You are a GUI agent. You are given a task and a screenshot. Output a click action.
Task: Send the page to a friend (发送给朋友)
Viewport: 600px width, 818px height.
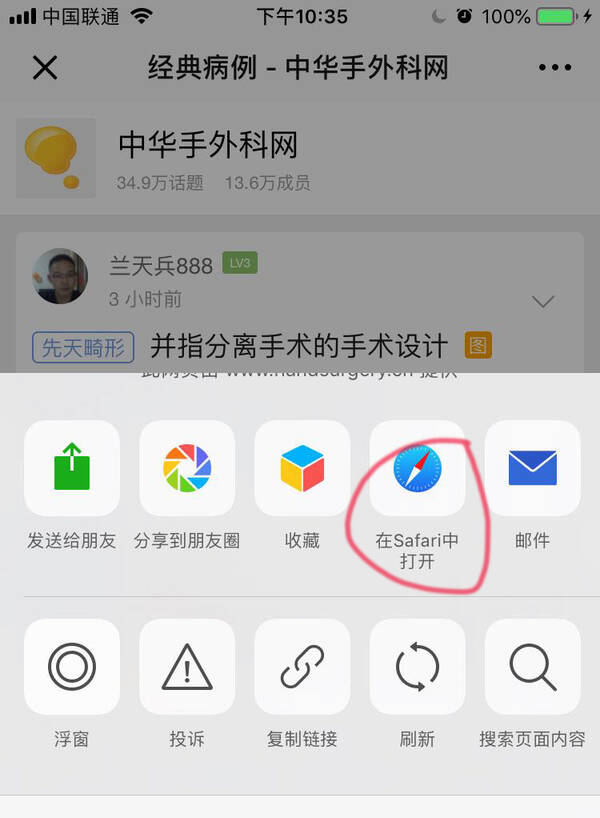72,467
